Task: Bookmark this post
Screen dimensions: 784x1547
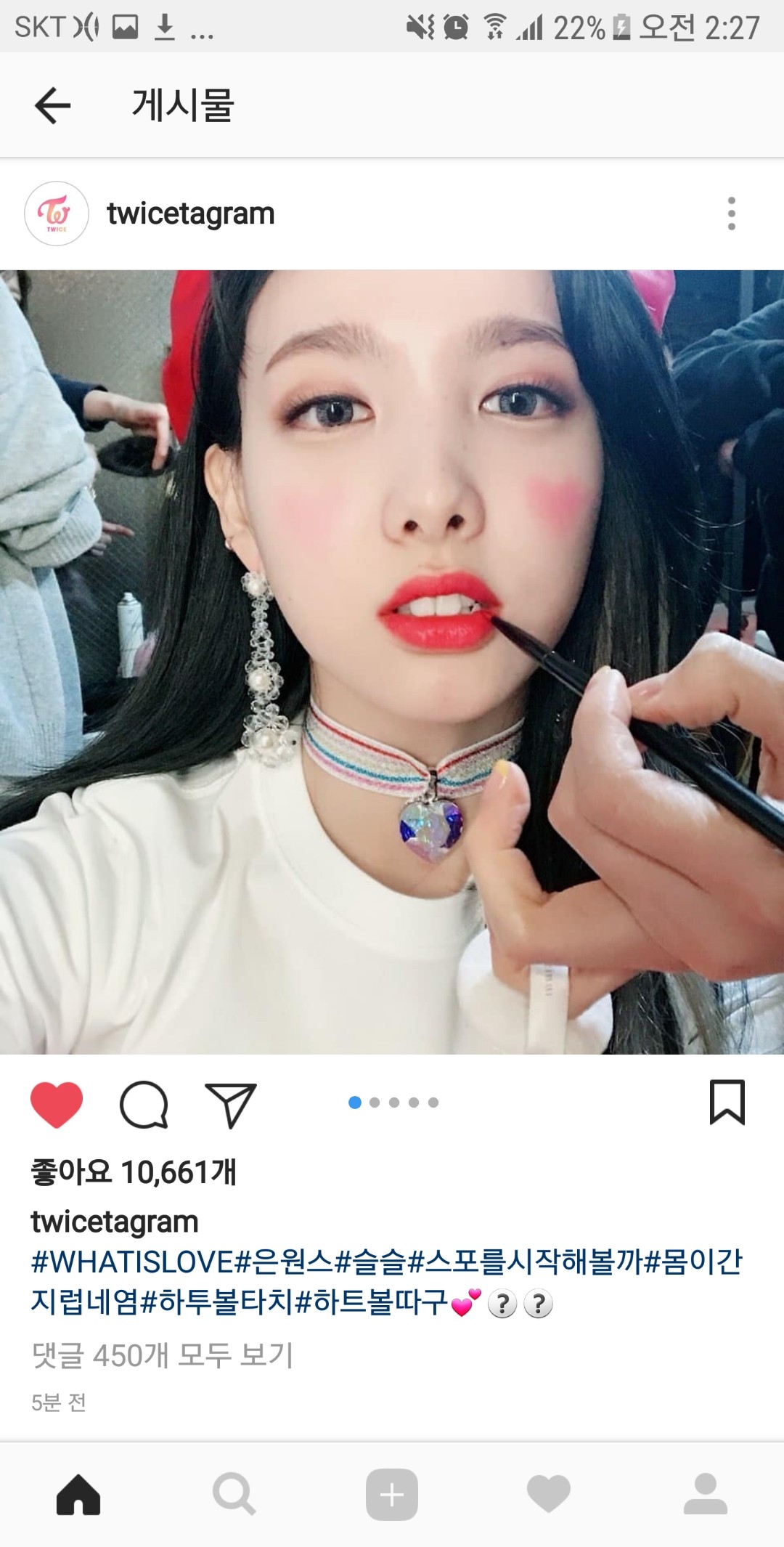Action: pos(727,1103)
